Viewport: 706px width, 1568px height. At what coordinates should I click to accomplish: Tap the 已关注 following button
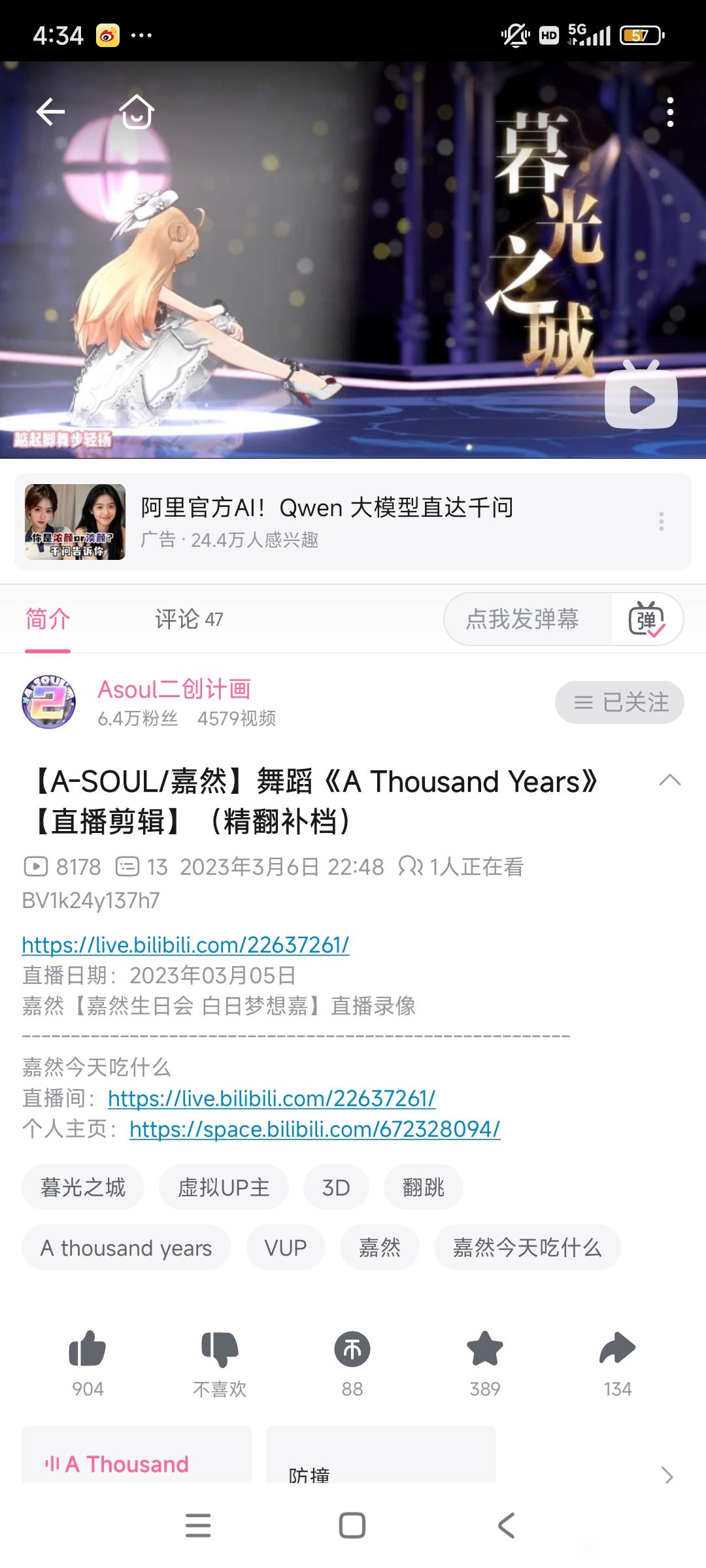(620, 702)
